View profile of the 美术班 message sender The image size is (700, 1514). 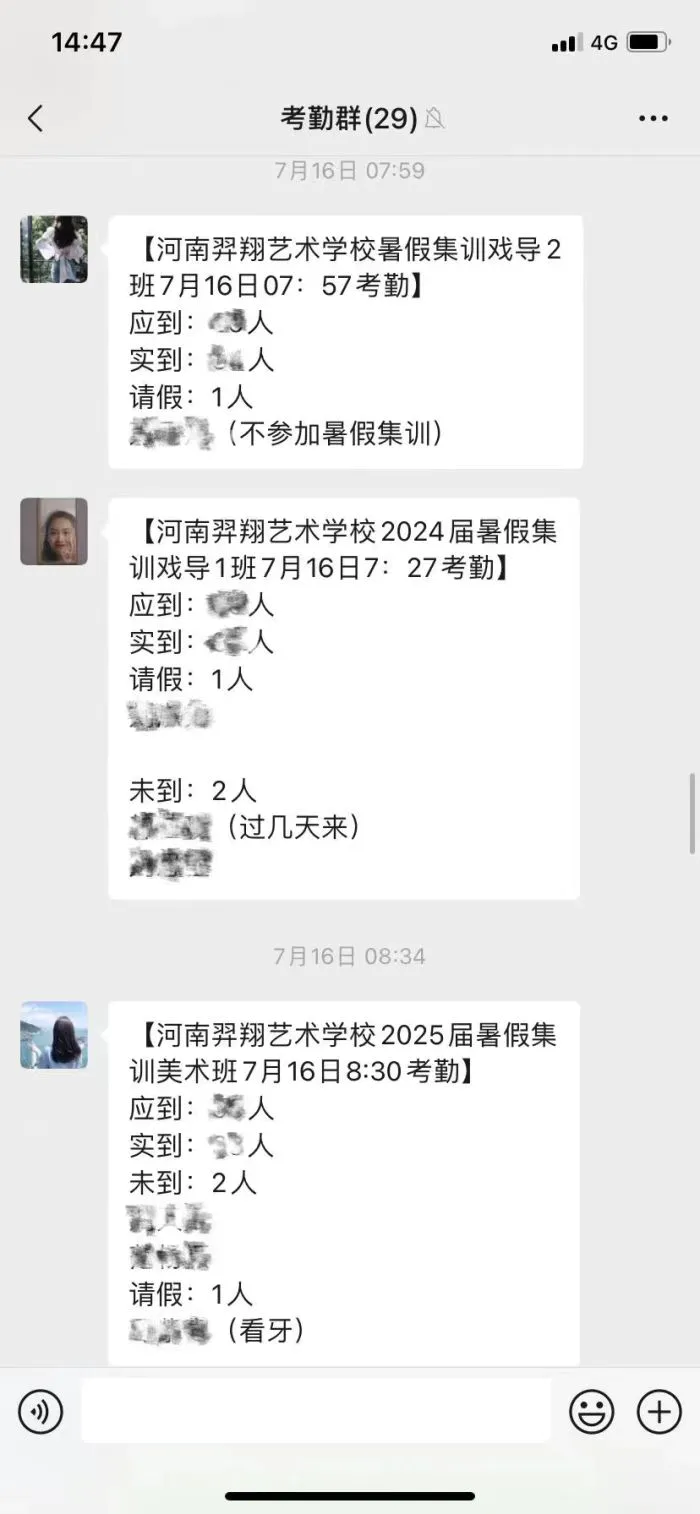click(x=54, y=1035)
